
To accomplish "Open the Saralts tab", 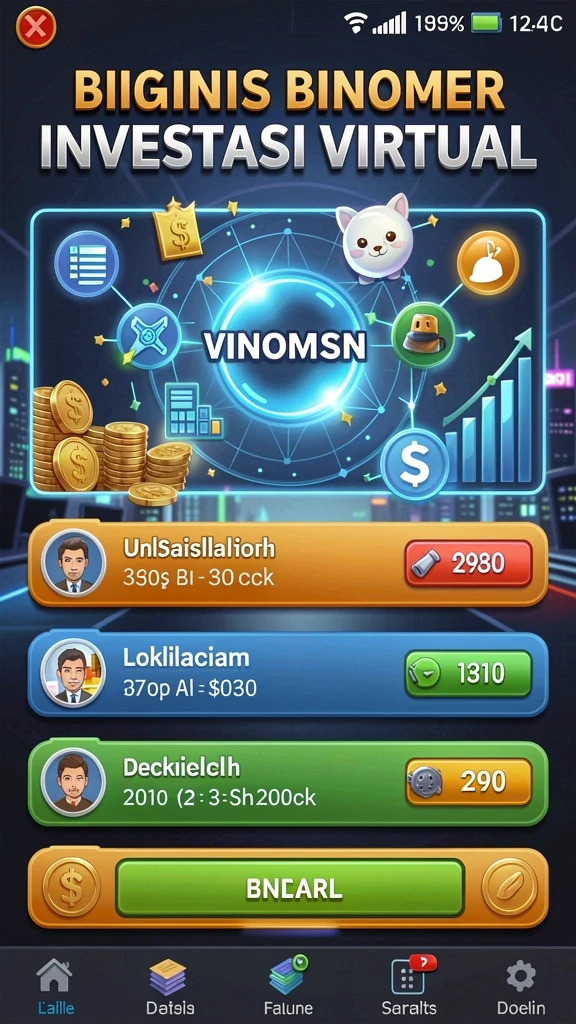I will point(409,986).
